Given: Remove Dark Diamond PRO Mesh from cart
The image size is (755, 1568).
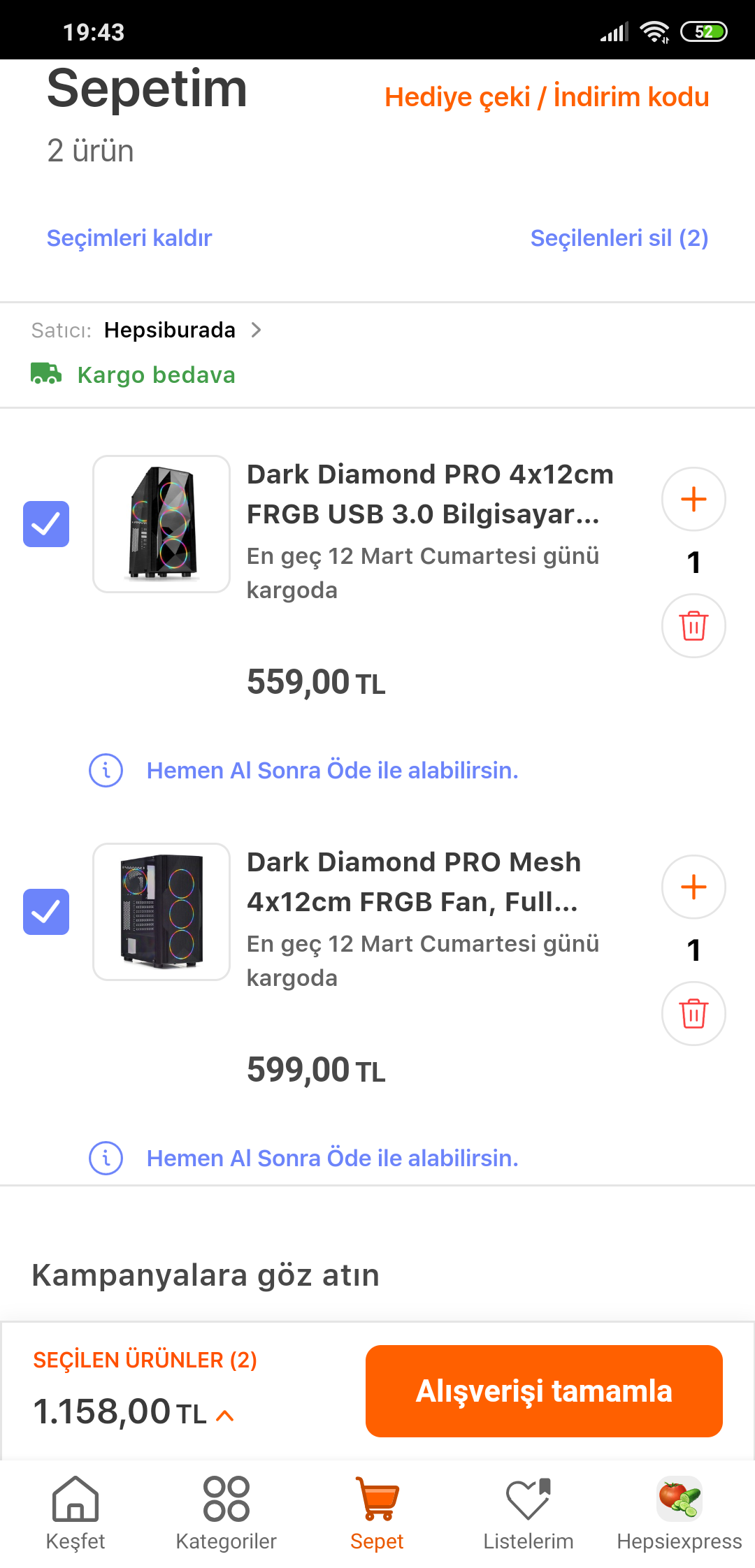Looking at the screenshot, I should click(x=693, y=1013).
